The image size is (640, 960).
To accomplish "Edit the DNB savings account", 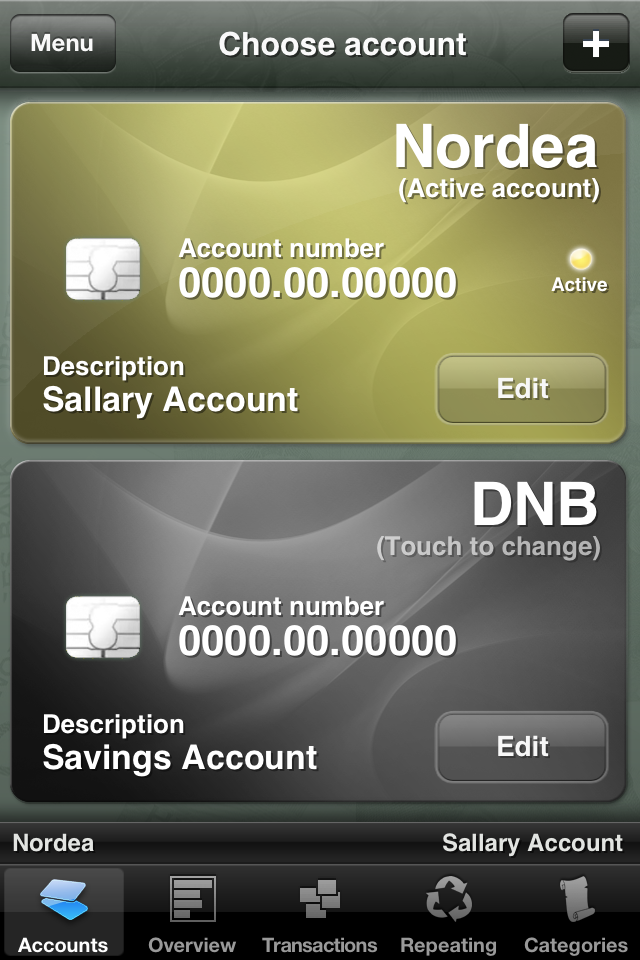I will click(522, 746).
